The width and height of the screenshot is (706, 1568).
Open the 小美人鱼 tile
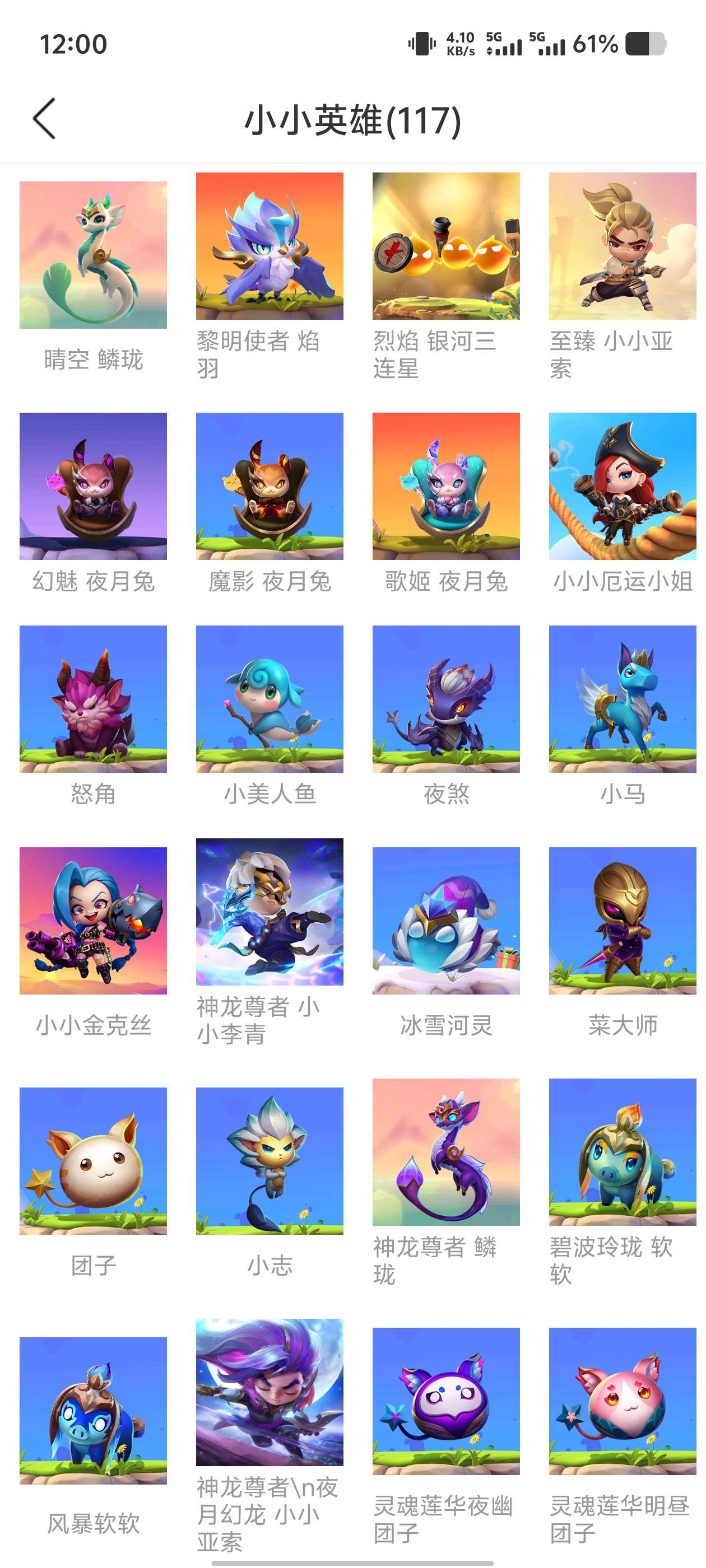(270, 699)
